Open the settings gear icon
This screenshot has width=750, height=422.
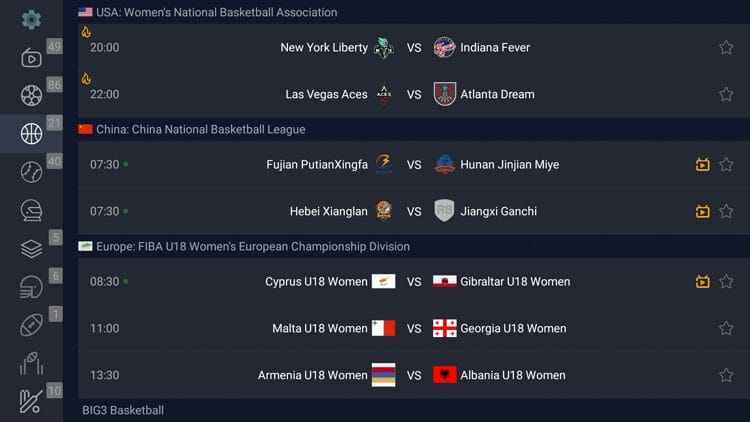pos(31,19)
